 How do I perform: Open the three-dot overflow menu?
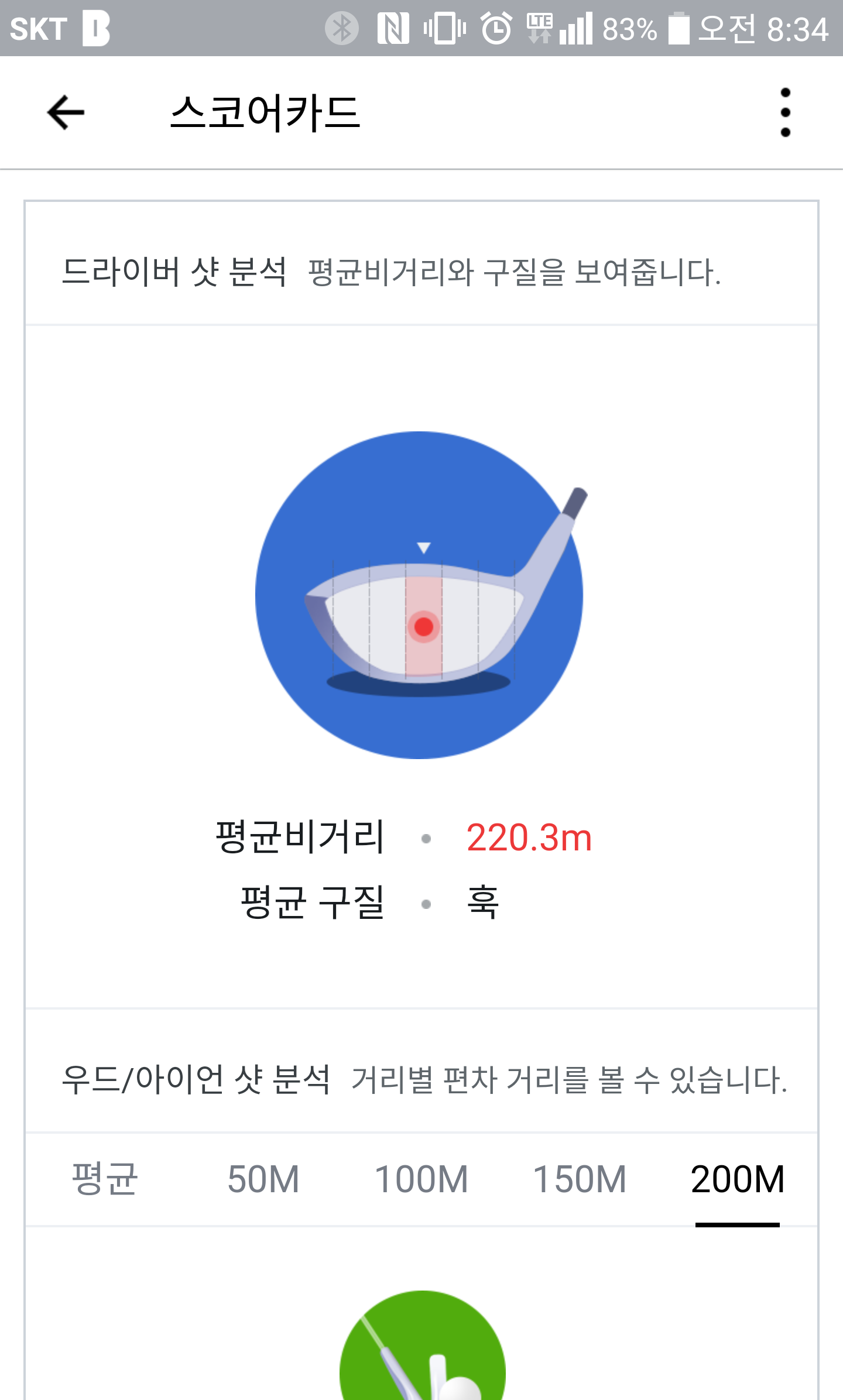click(x=785, y=112)
